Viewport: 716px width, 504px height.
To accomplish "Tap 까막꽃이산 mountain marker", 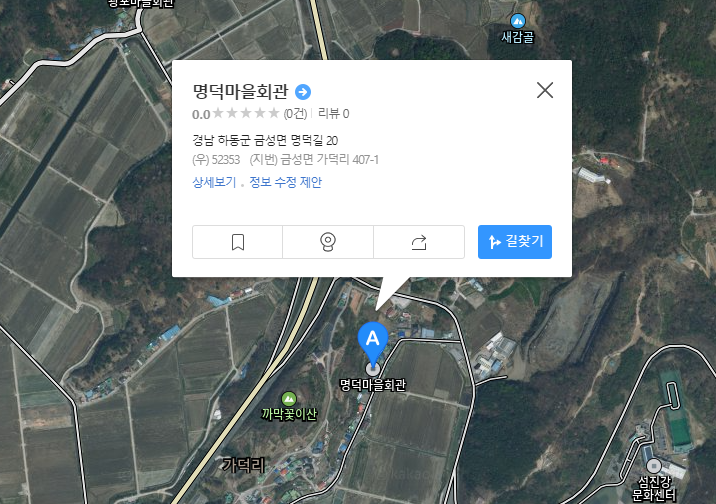I will [289, 398].
